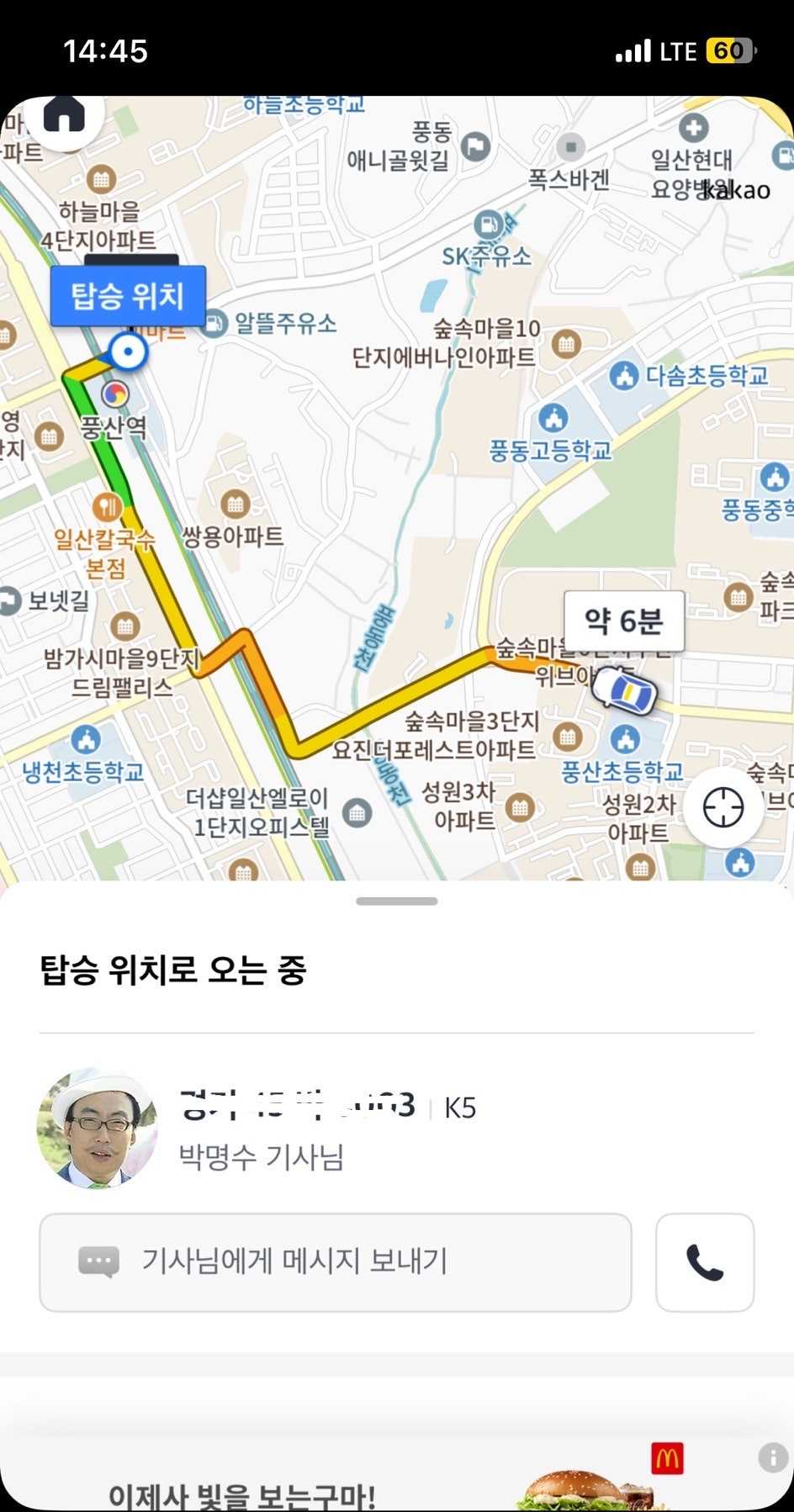View driver 박명수's profile photo
The image size is (794, 1512).
[97, 1129]
